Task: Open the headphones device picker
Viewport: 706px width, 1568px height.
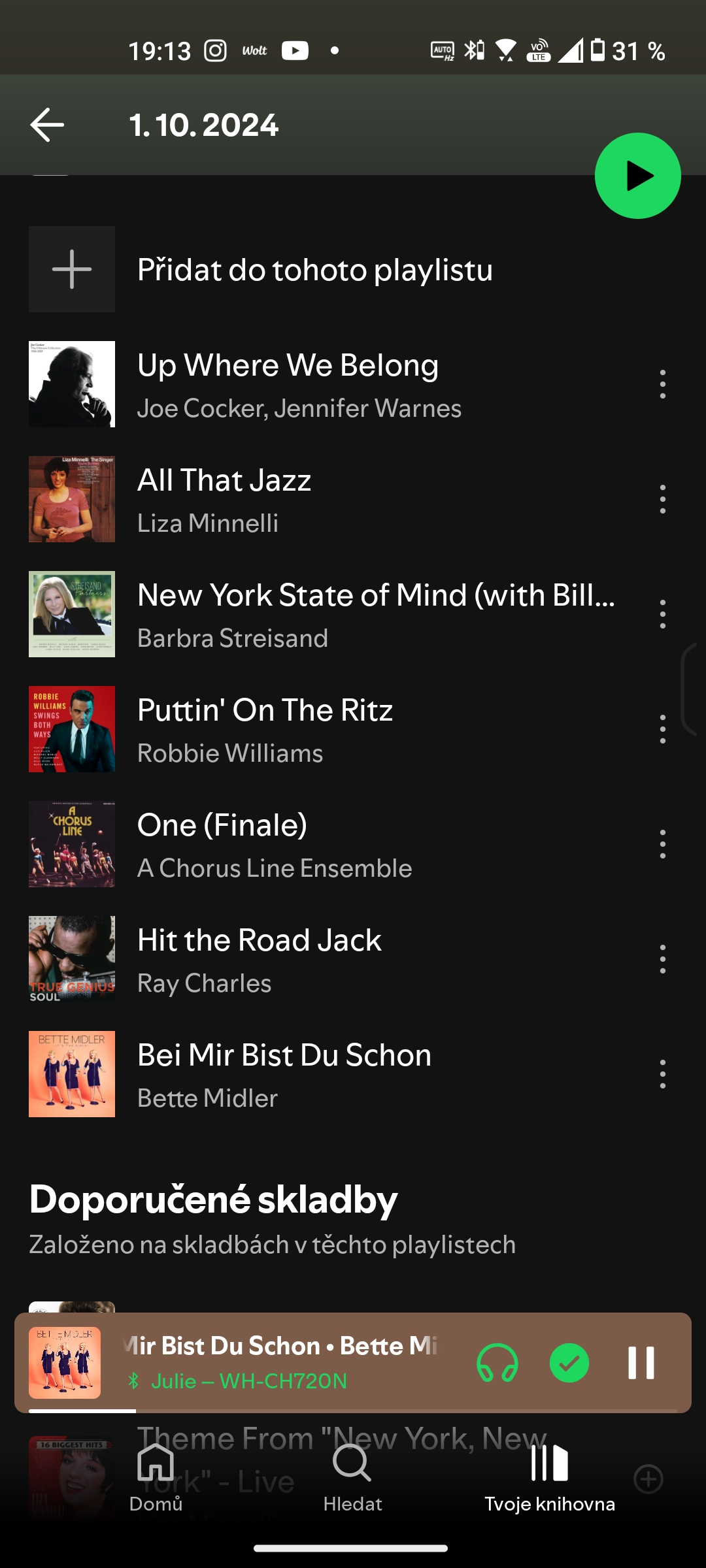Action: coord(497,1363)
